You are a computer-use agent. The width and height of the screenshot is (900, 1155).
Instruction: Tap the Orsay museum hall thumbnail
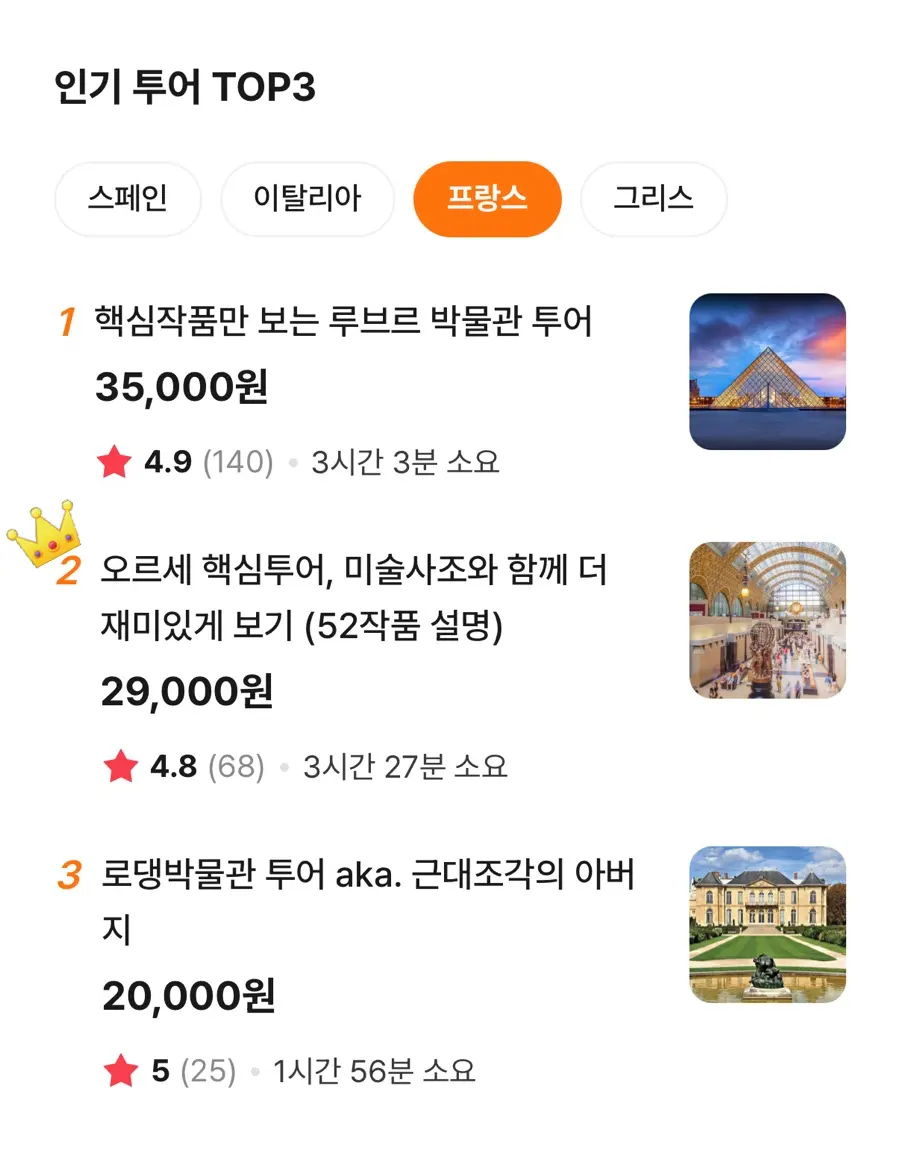tap(767, 620)
